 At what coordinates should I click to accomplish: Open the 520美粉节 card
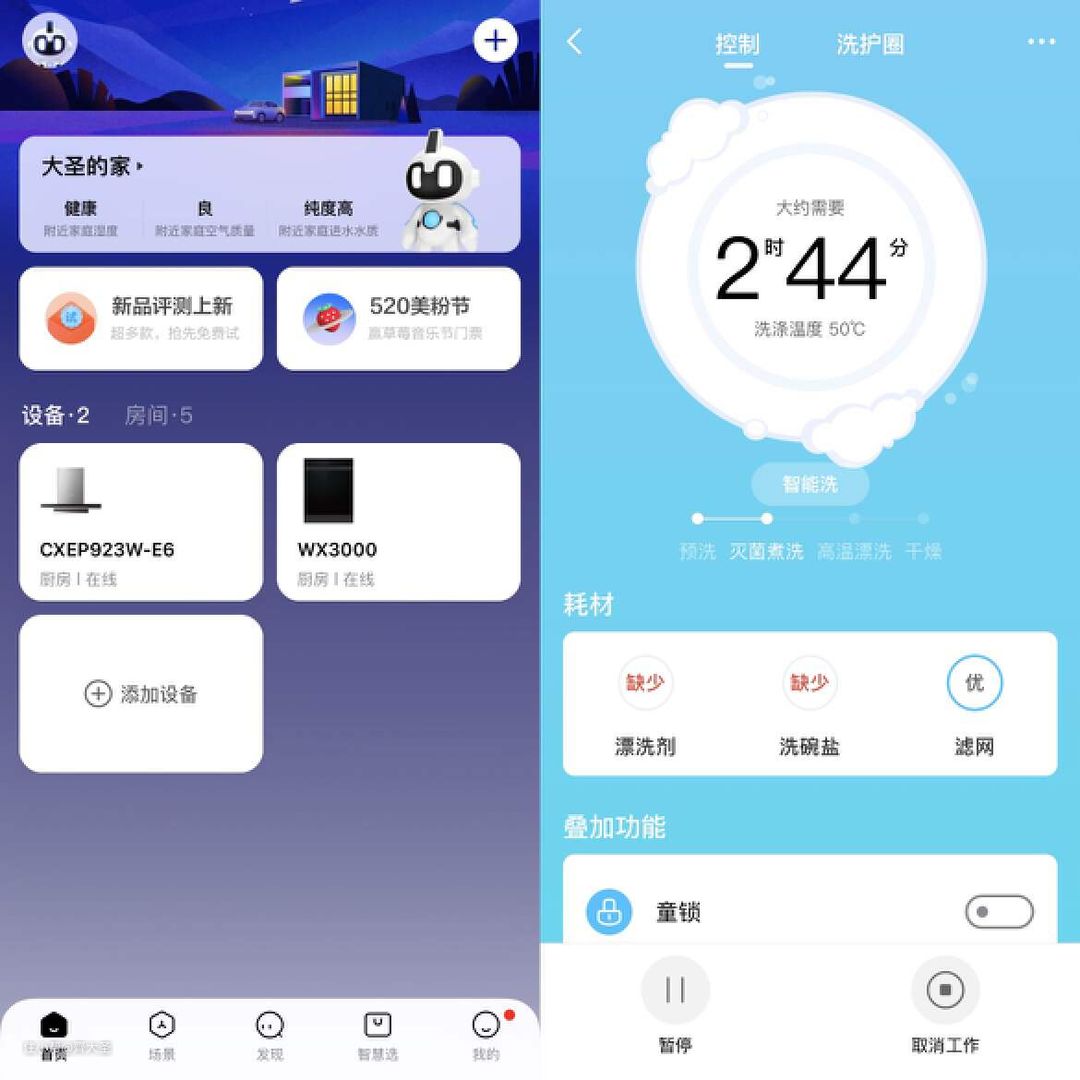point(398,318)
